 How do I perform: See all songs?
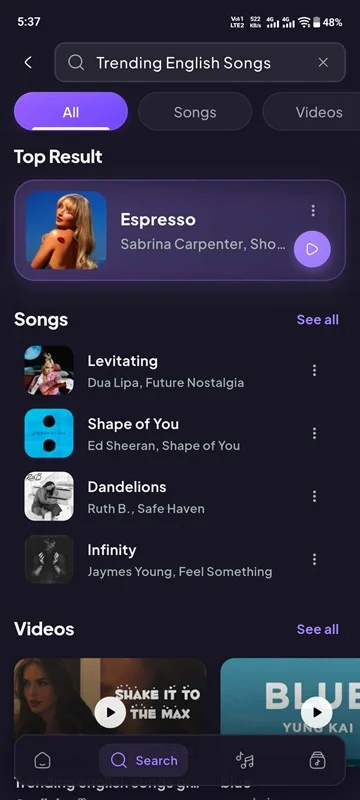pyautogui.click(x=318, y=319)
